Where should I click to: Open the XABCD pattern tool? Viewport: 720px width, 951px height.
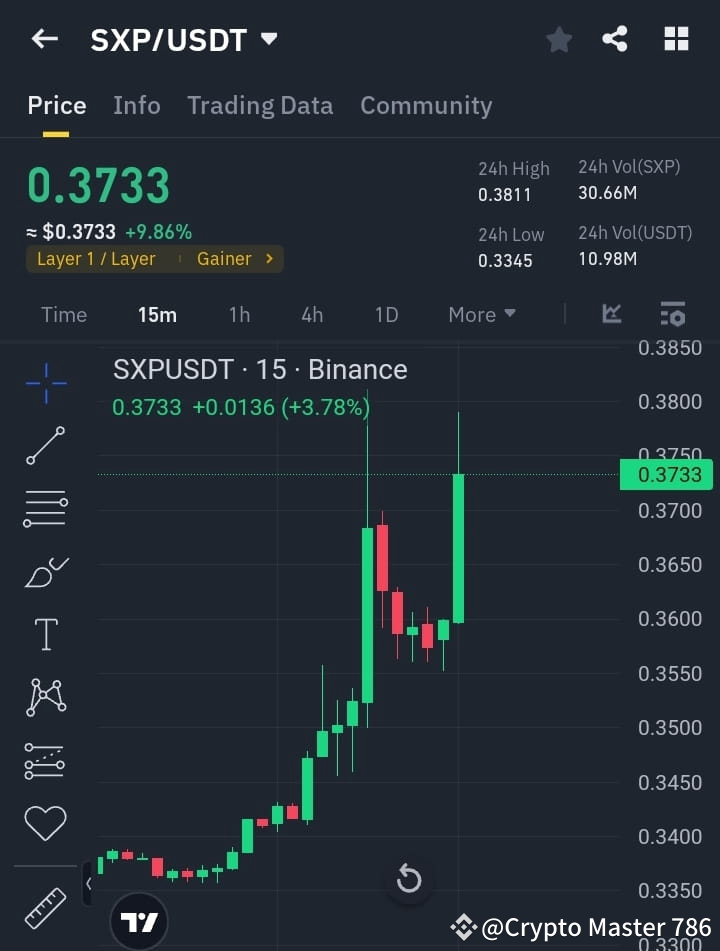point(44,697)
